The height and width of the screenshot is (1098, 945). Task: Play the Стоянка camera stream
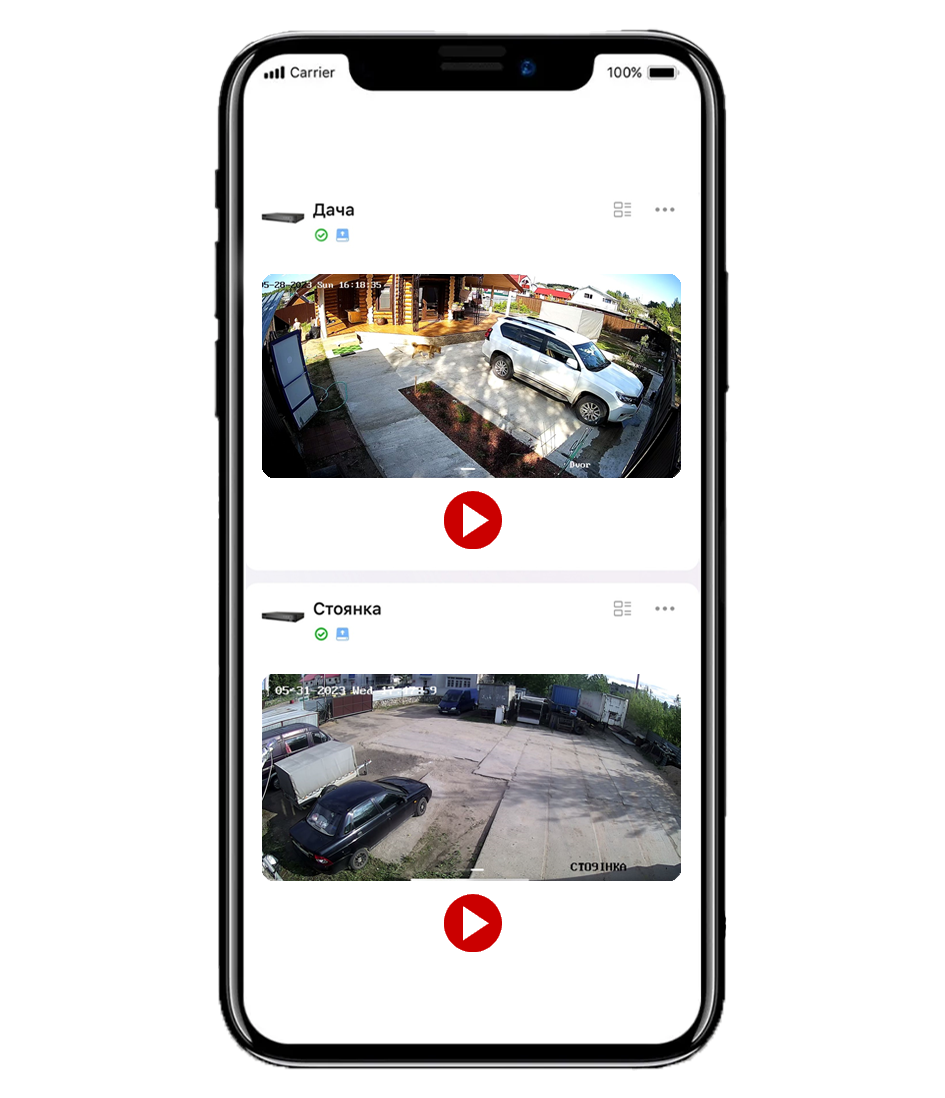pyautogui.click(x=472, y=923)
